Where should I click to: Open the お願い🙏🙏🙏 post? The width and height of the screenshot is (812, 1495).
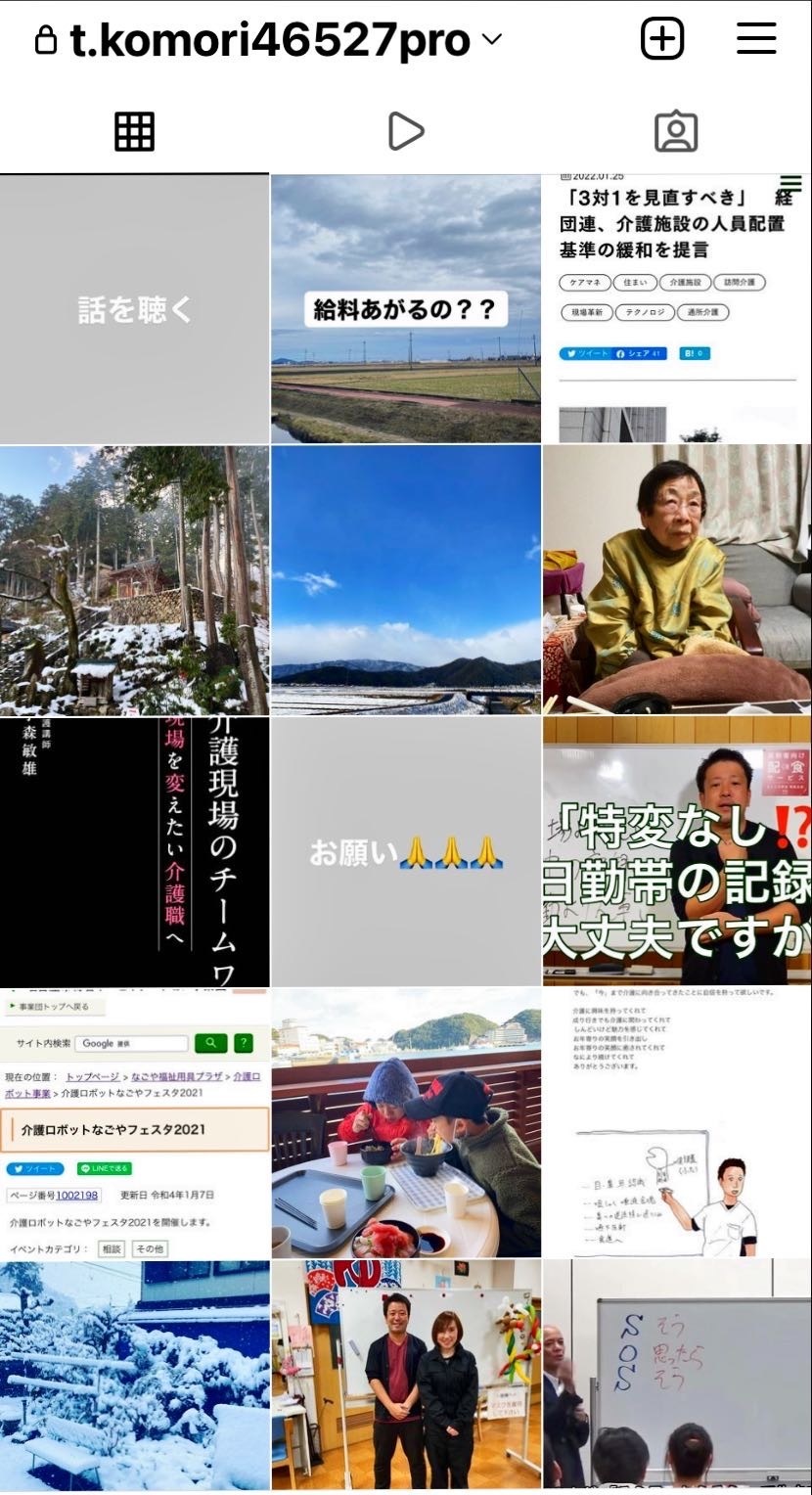click(405, 851)
